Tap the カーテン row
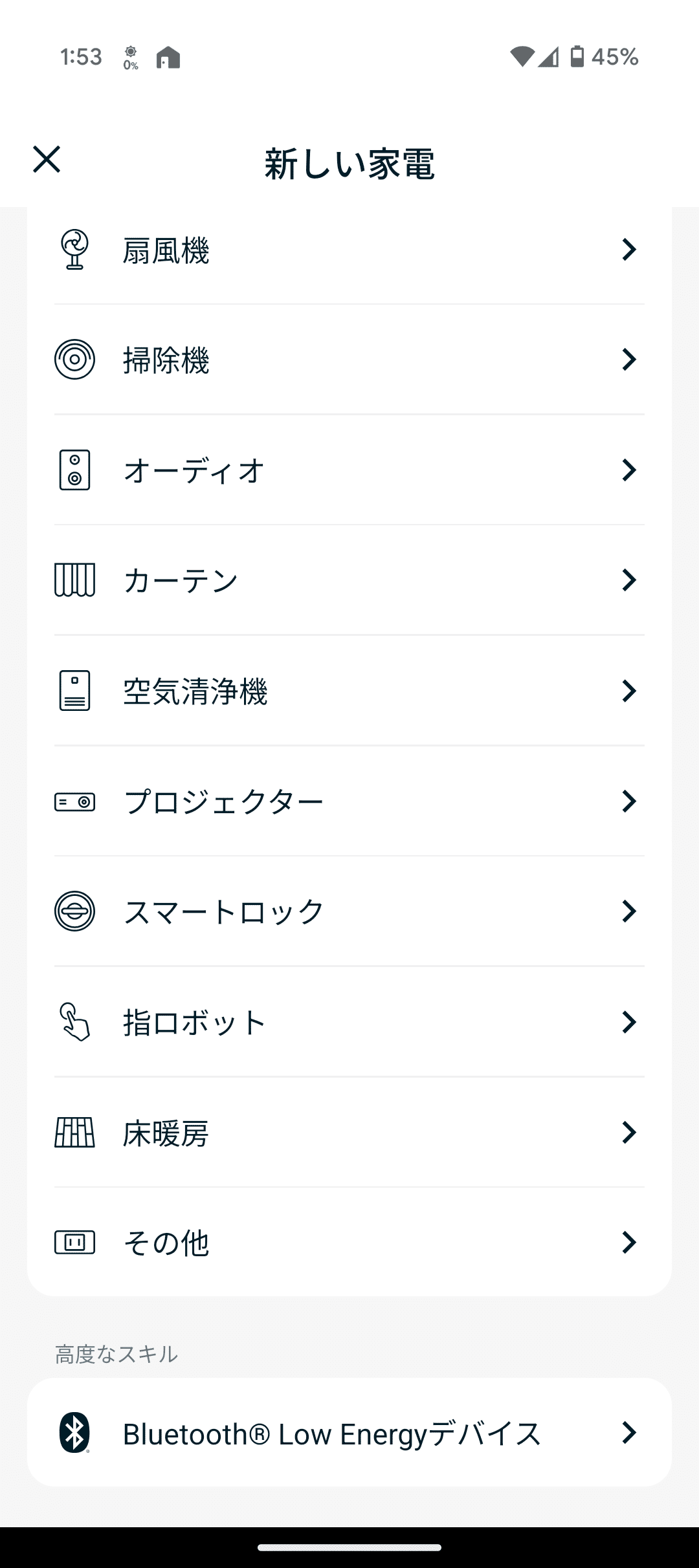Viewport: 699px width, 1568px height. 349,580
